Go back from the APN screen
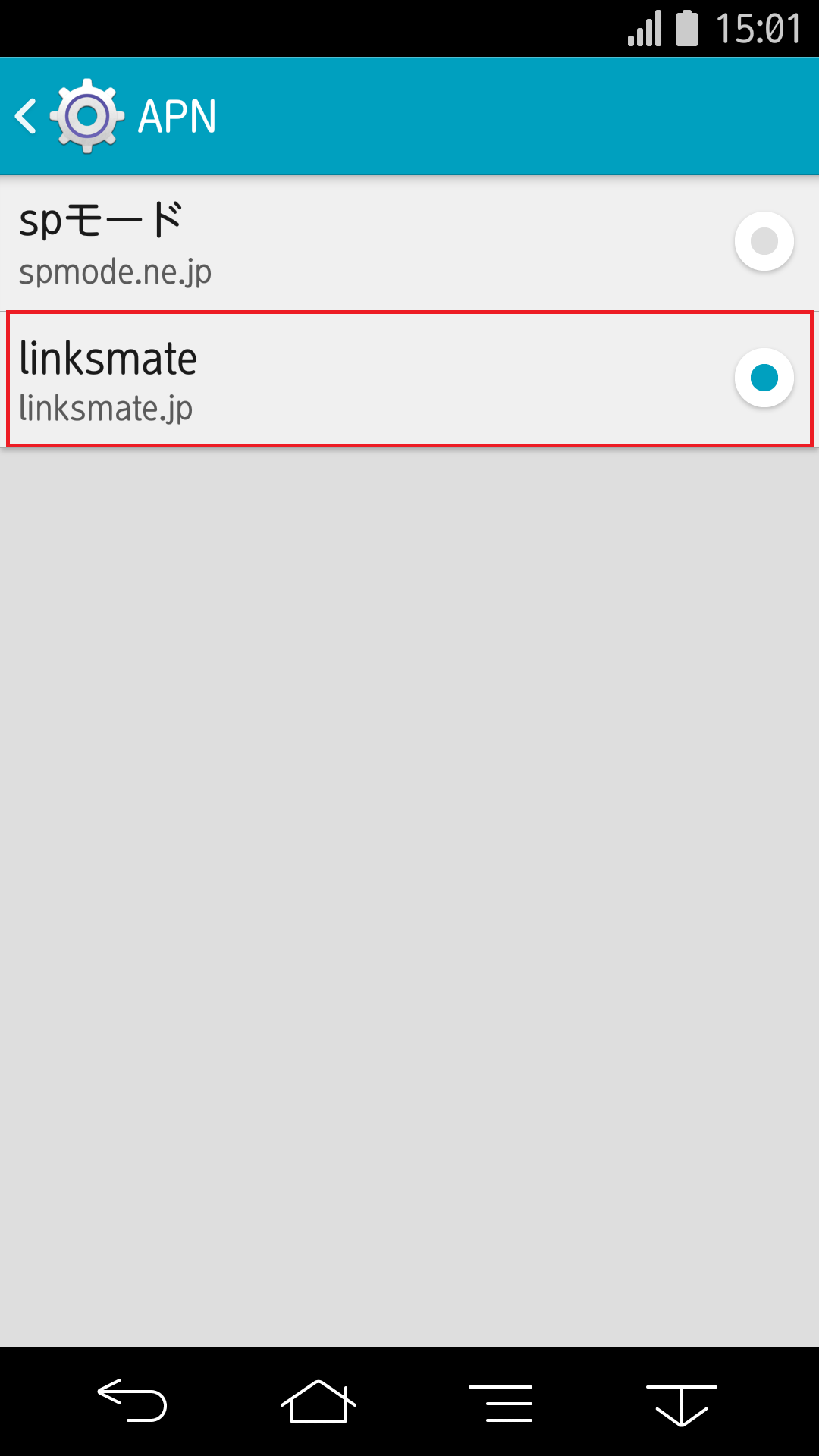The width and height of the screenshot is (819, 1456). [27, 117]
